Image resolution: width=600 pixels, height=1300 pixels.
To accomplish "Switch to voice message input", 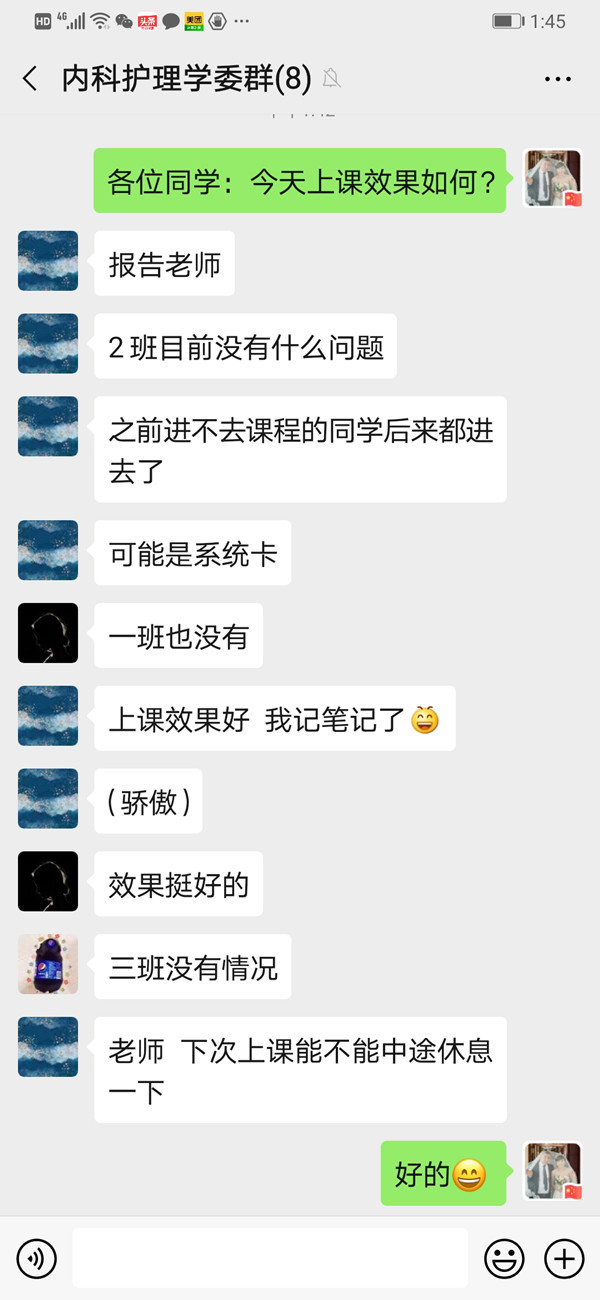I will coord(37,1258).
